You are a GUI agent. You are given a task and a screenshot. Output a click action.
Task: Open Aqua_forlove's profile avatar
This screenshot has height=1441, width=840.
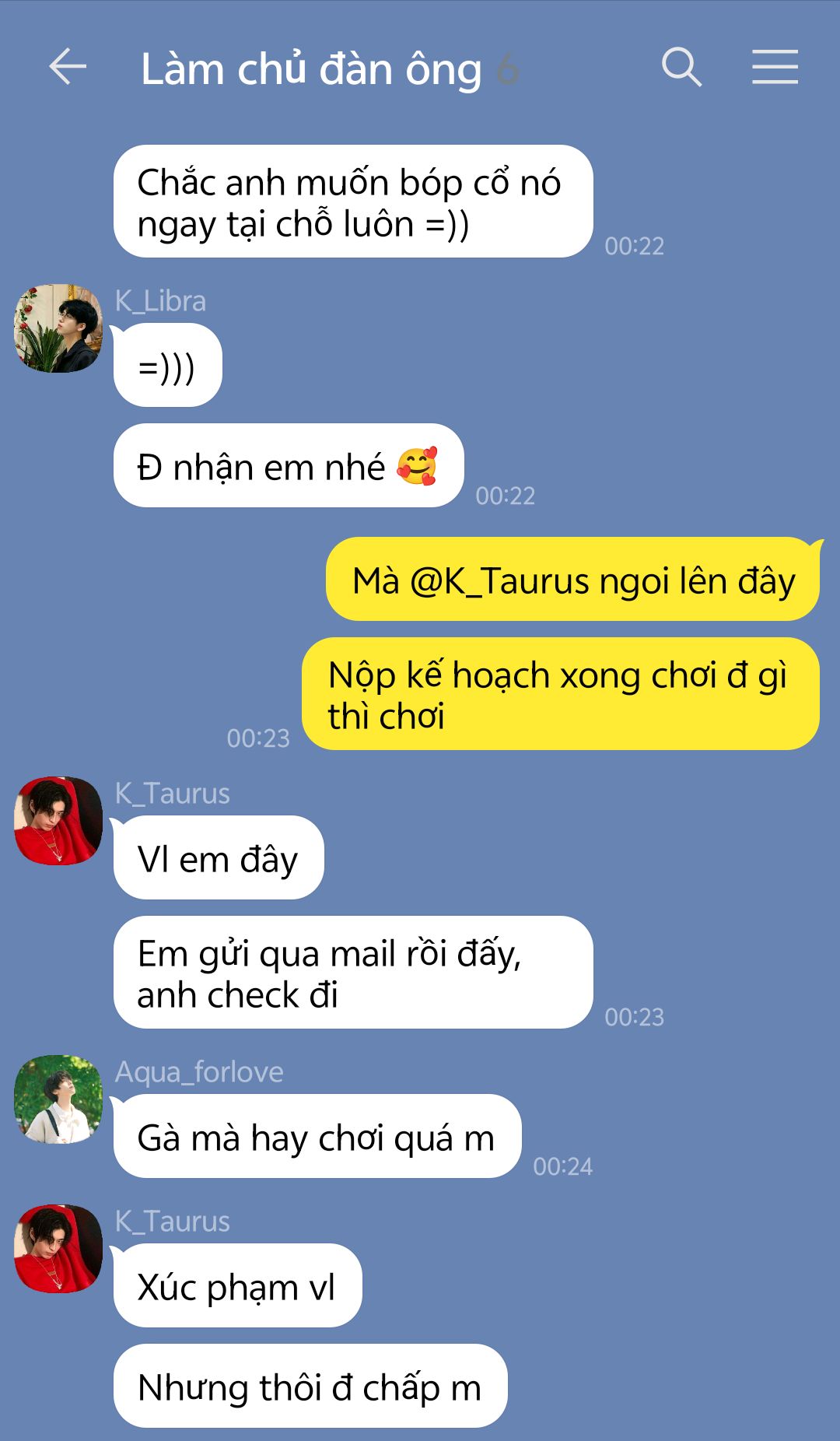(x=58, y=1099)
